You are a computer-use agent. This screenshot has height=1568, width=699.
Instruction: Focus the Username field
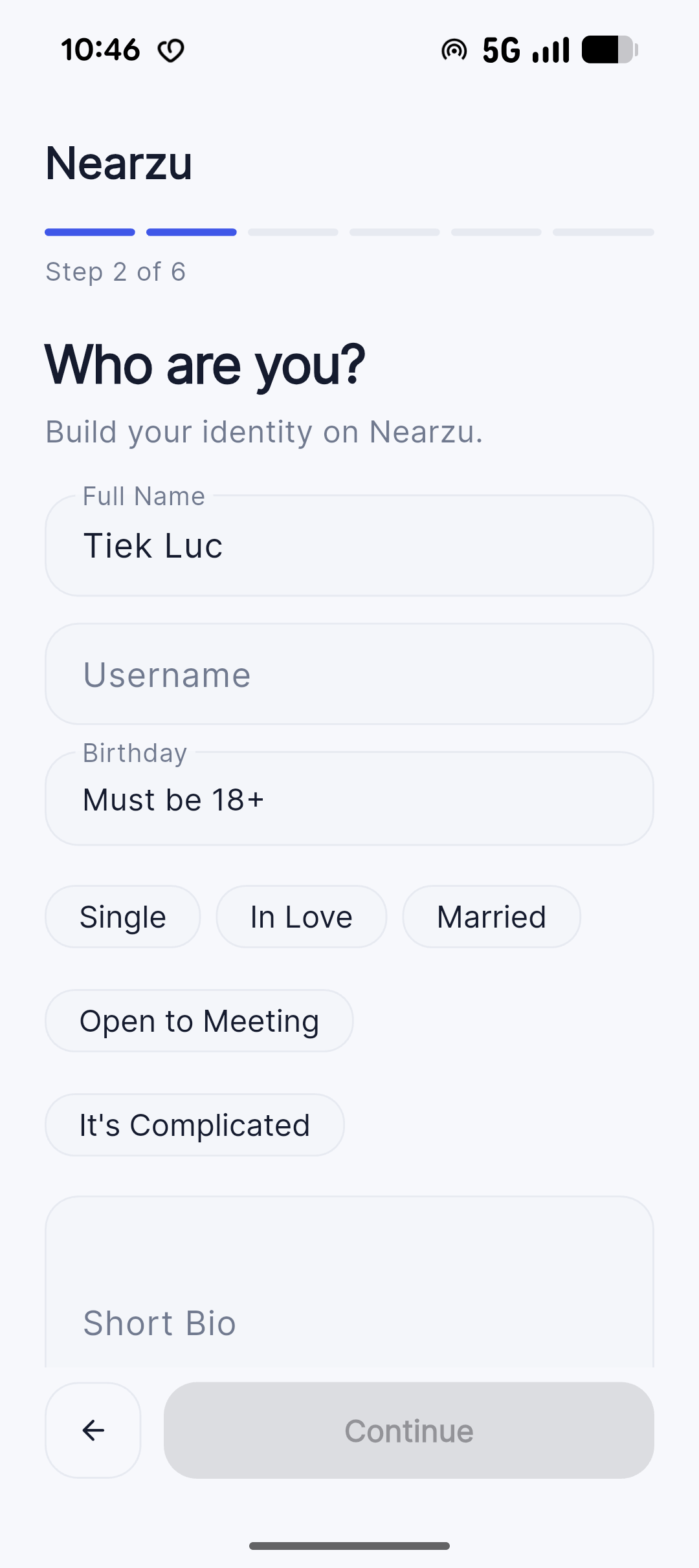(x=349, y=675)
